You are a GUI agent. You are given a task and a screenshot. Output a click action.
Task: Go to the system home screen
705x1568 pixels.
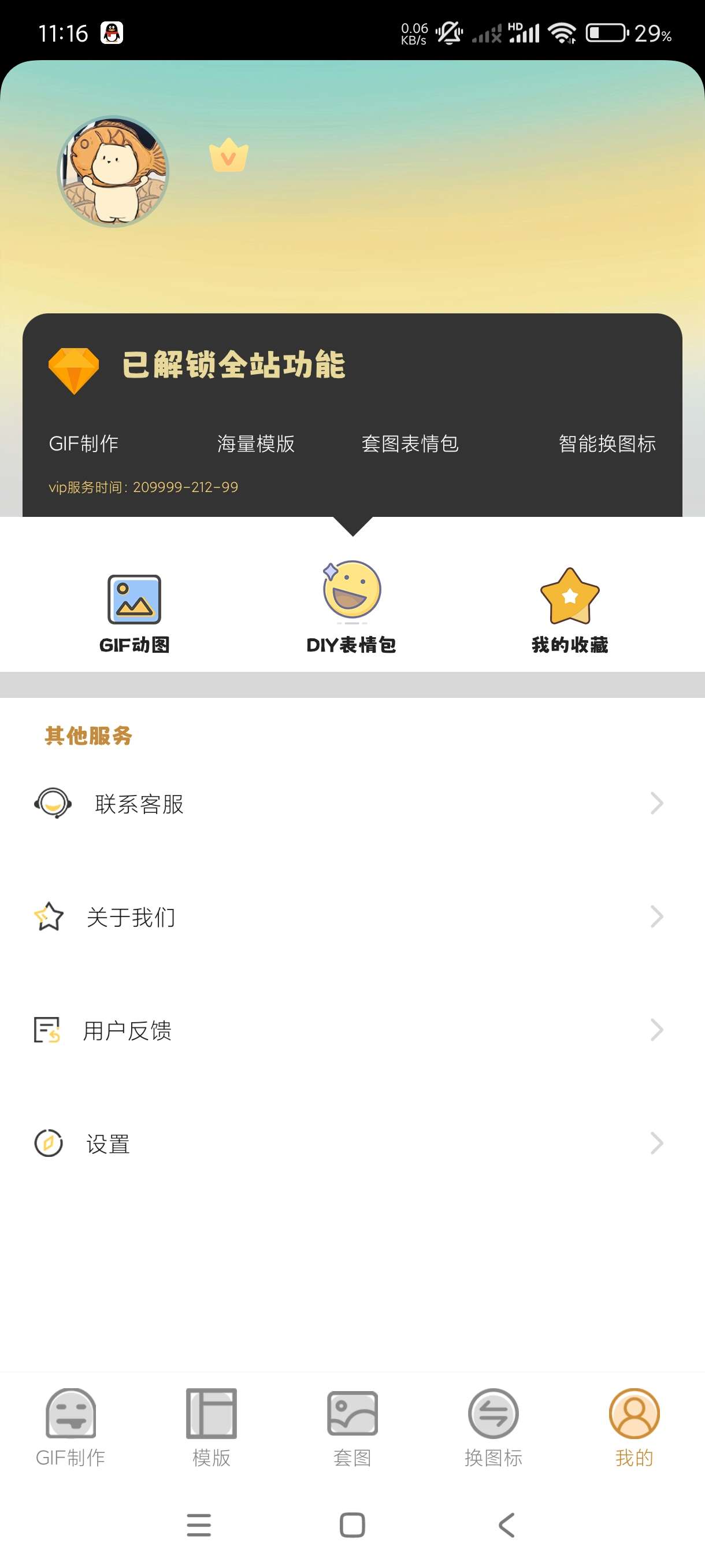(352, 1525)
